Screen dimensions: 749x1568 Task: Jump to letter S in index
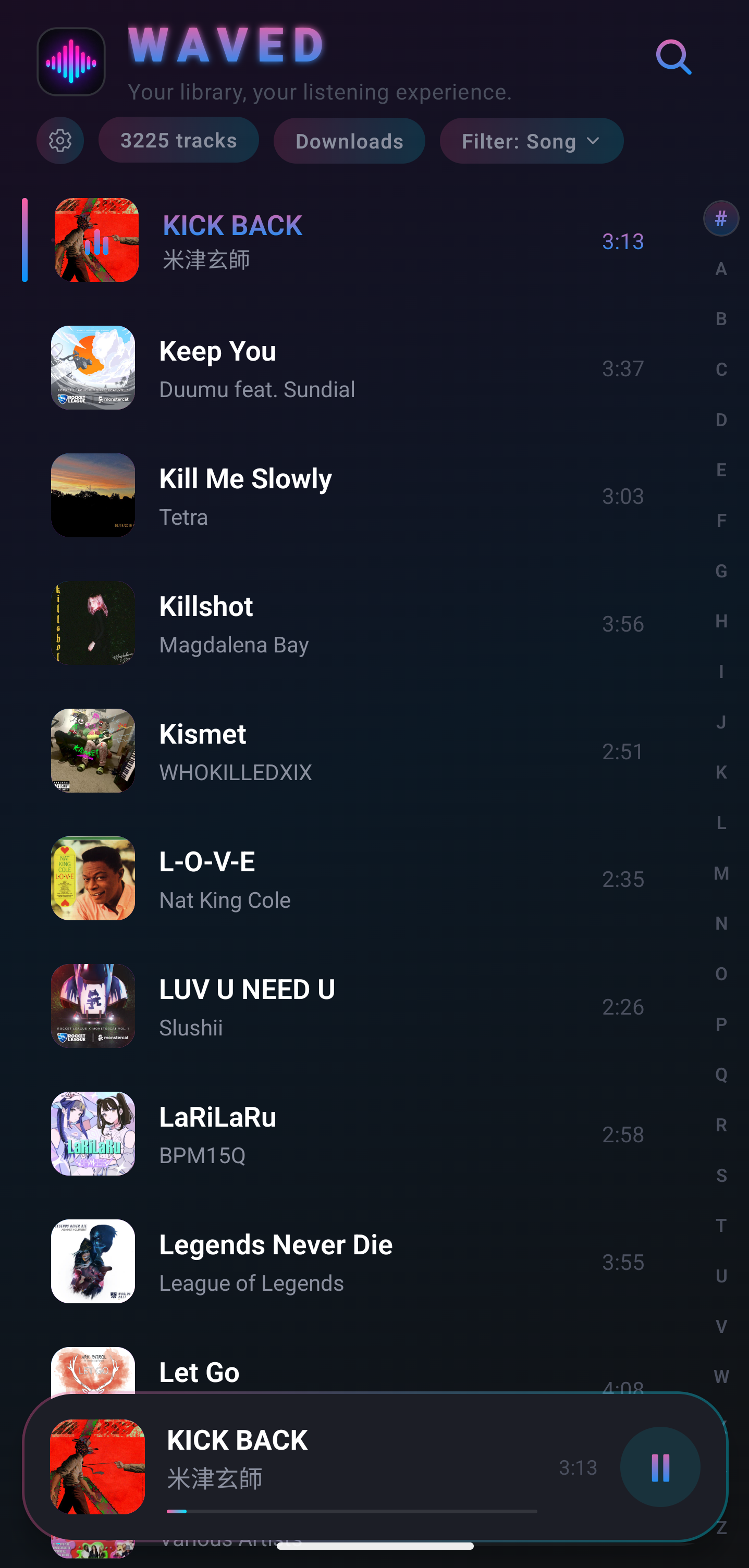(x=721, y=1176)
